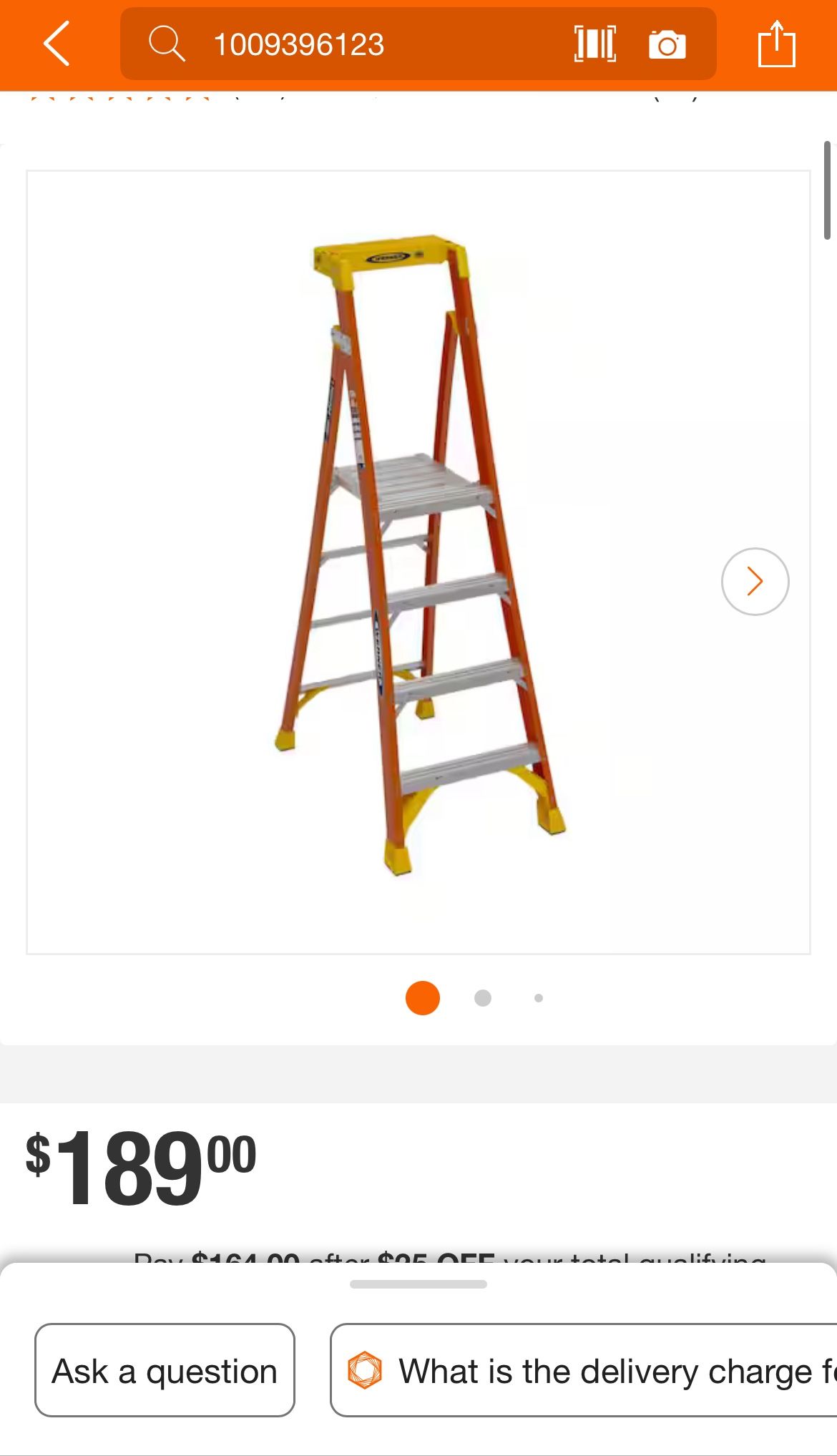Tap Ask a question
Viewport: 837px width, 1456px height.
163,1372
